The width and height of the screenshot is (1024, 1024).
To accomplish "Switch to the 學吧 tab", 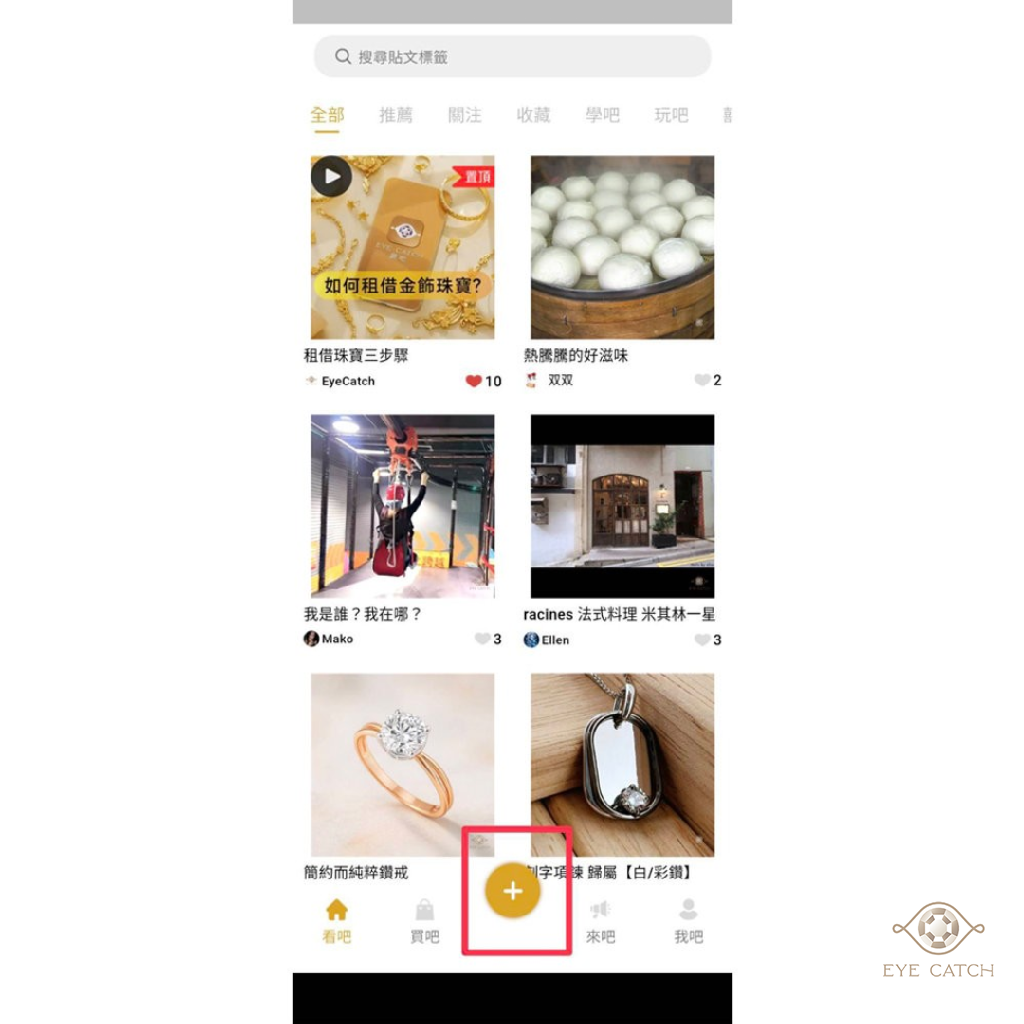I will [x=602, y=115].
